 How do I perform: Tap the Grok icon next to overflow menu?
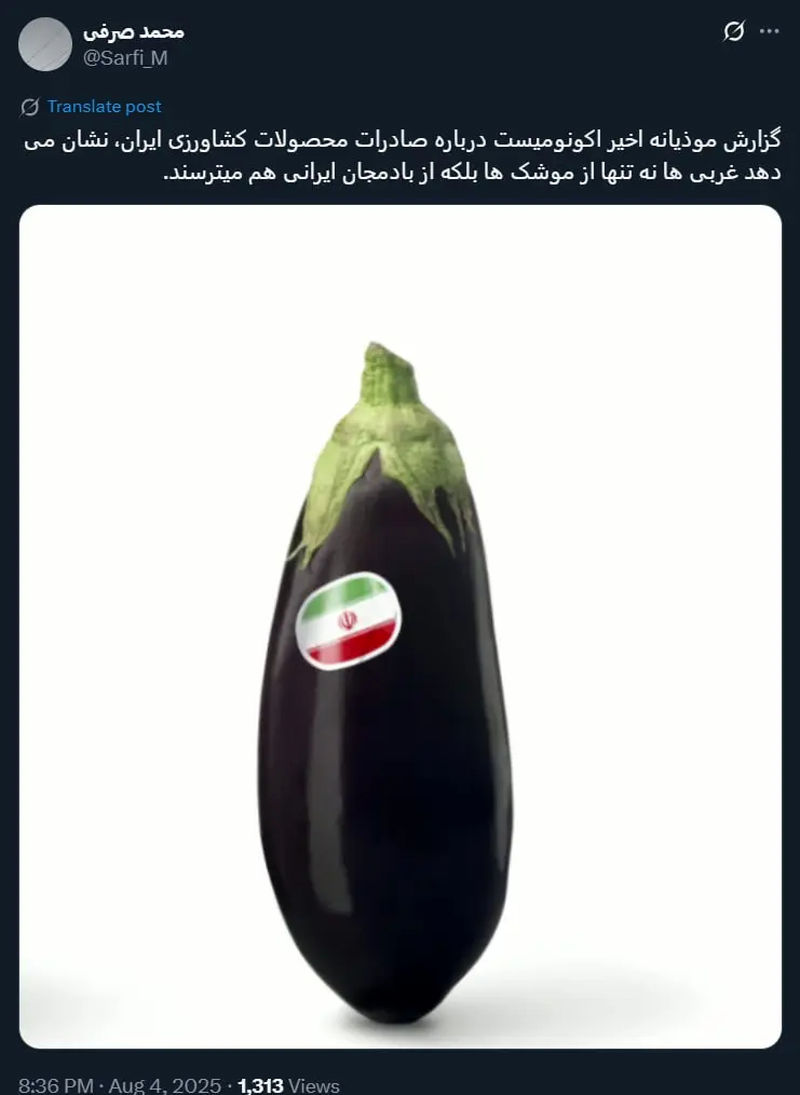point(734,32)
